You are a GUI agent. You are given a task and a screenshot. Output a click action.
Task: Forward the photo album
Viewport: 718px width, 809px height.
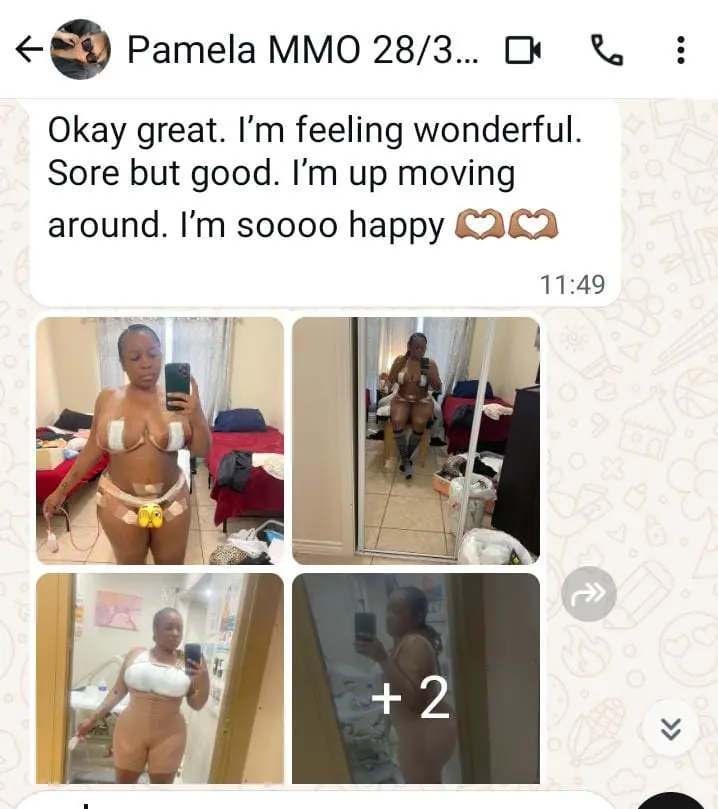(588, 593)
